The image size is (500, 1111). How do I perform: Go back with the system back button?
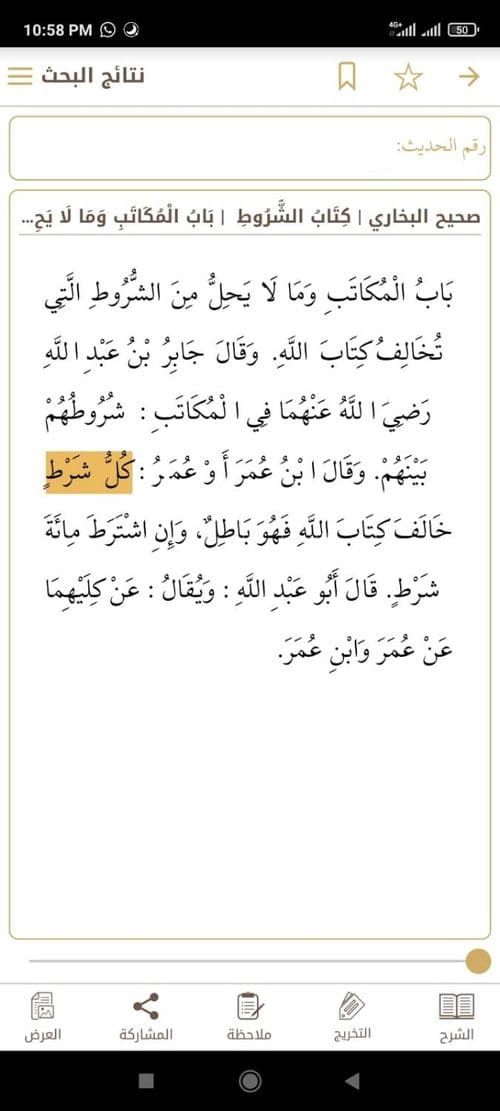click(352, 1081)
